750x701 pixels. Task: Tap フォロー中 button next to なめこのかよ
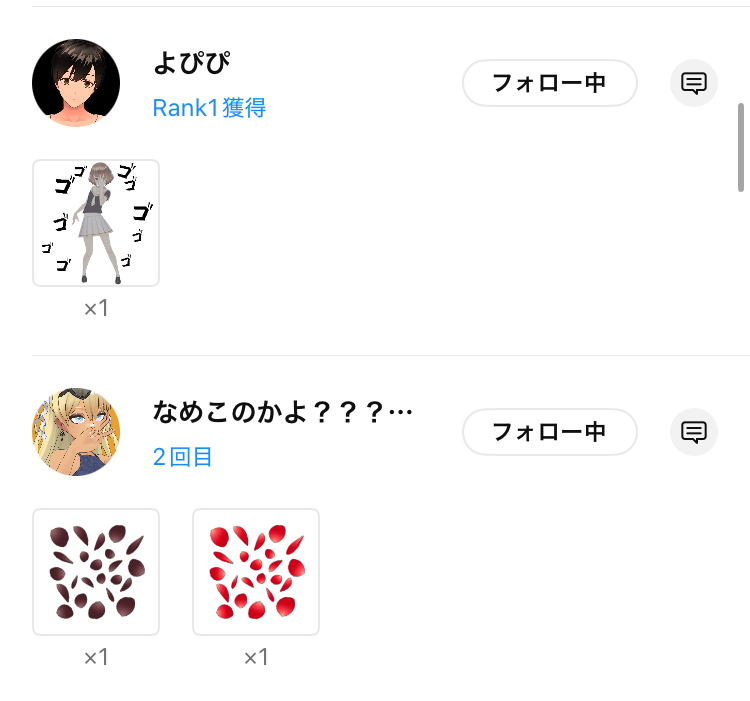[549, 432]
